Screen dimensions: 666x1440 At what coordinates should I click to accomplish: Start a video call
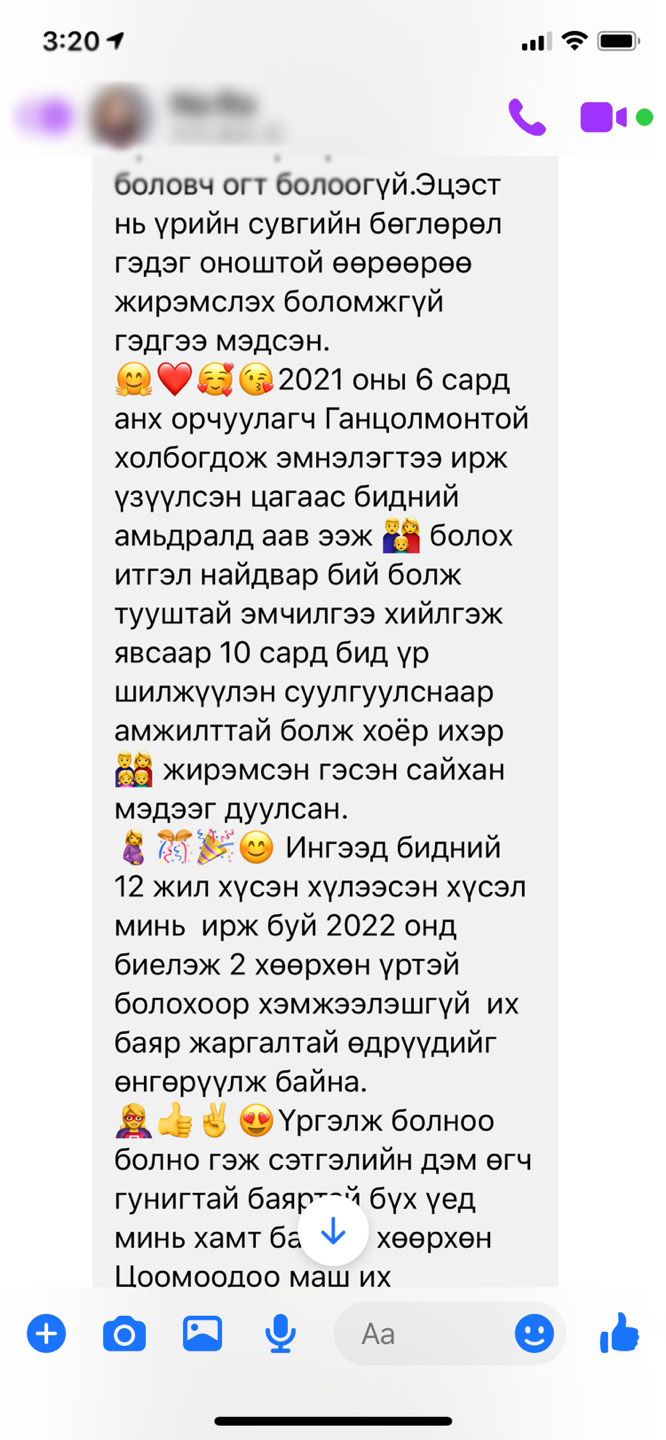pos(606,117)
